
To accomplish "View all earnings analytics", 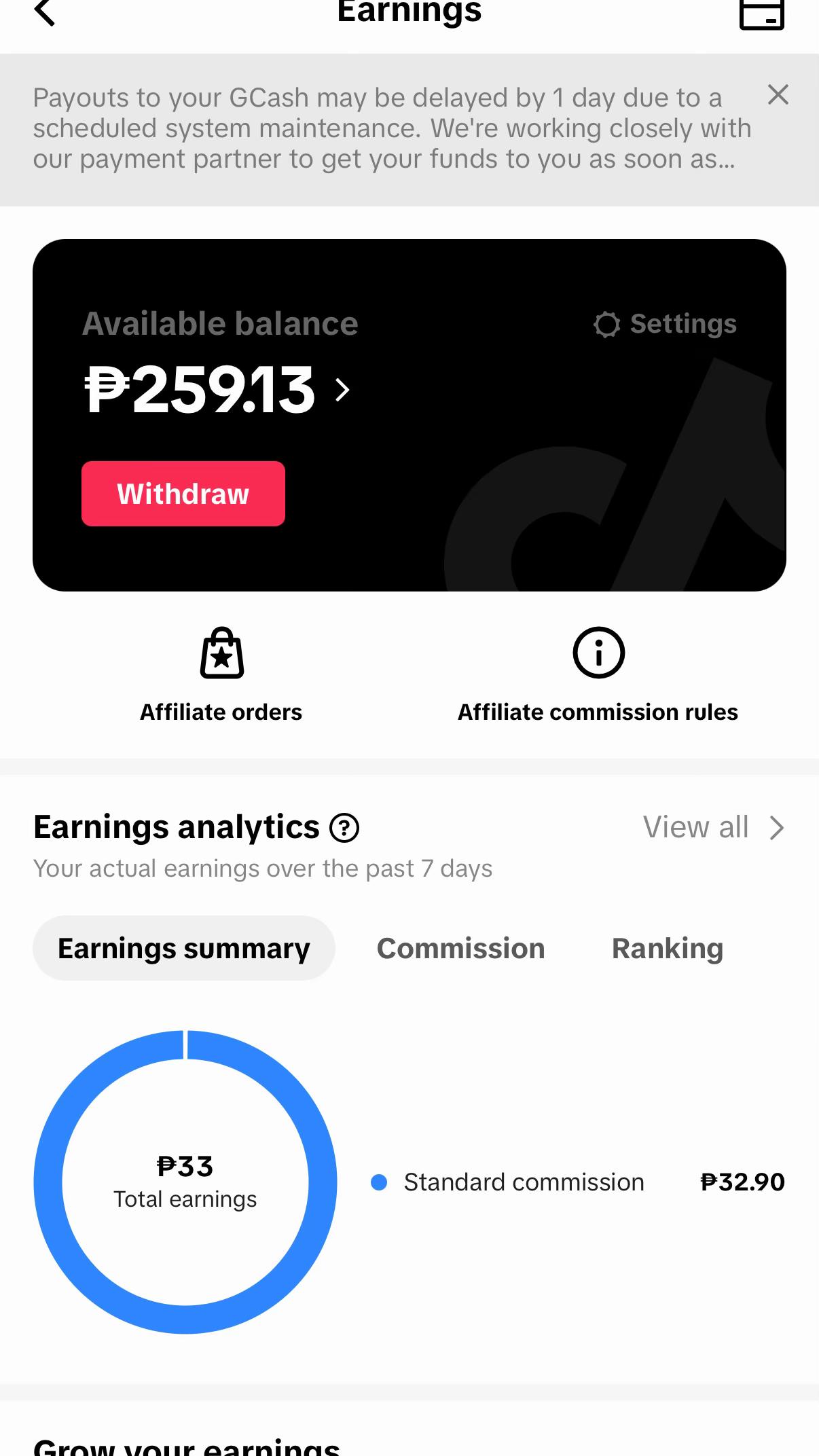I will tap(714, 828).
